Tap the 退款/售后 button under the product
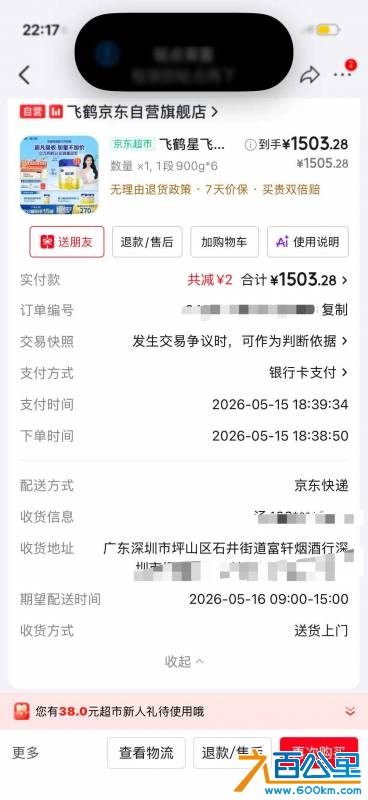This screenshot has height=800, width=368. pyautogui.click(x=147, y=241)
